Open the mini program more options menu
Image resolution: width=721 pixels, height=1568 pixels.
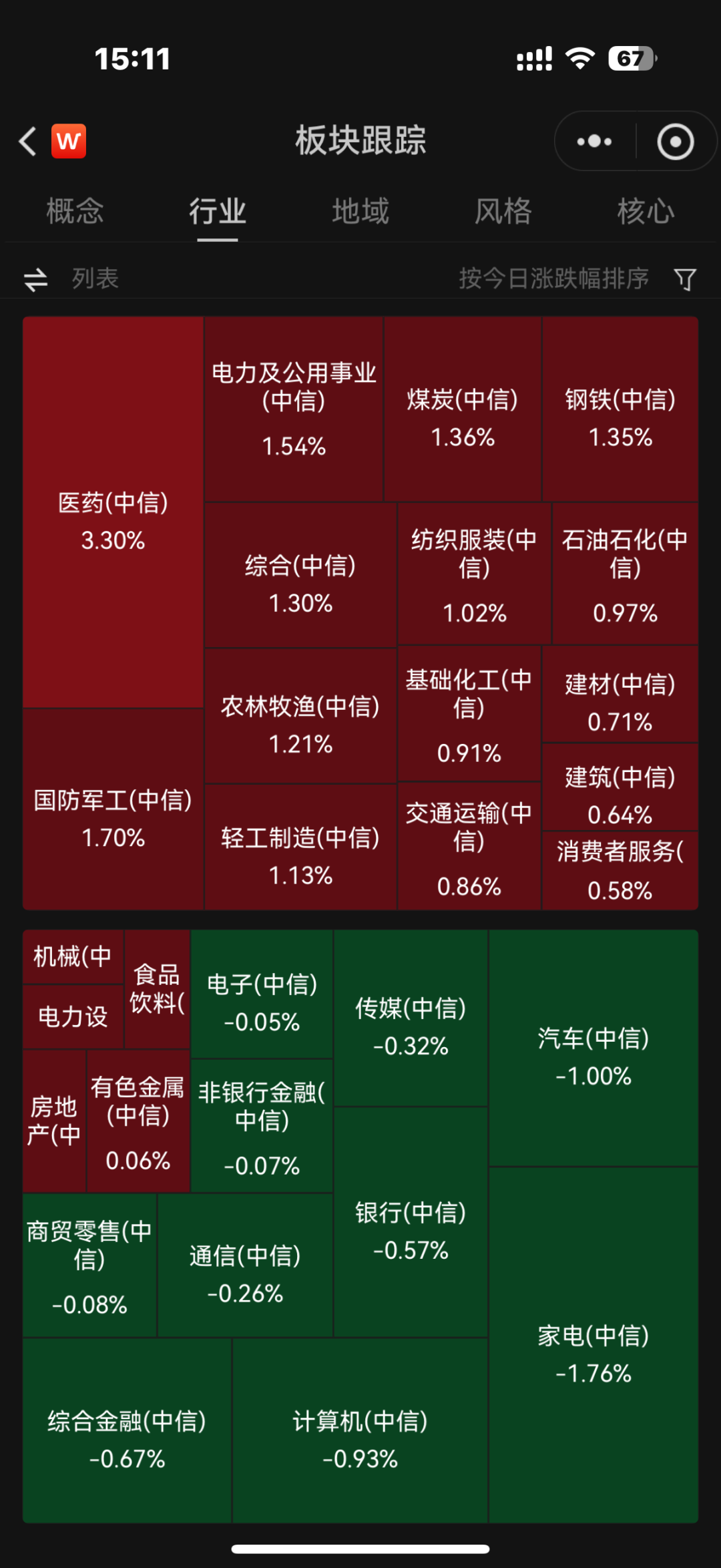[x=594, y=142]
